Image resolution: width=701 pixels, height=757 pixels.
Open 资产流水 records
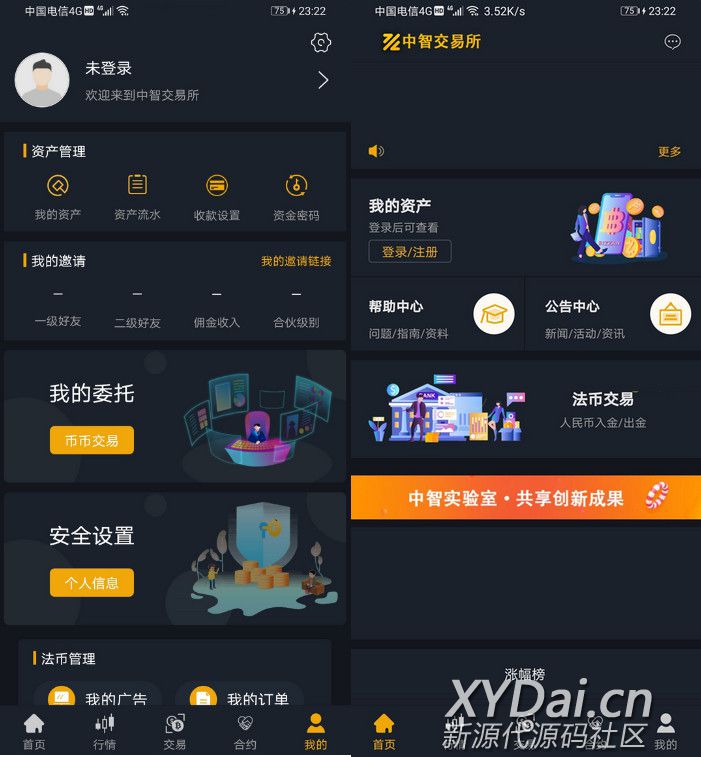[137, 197]
